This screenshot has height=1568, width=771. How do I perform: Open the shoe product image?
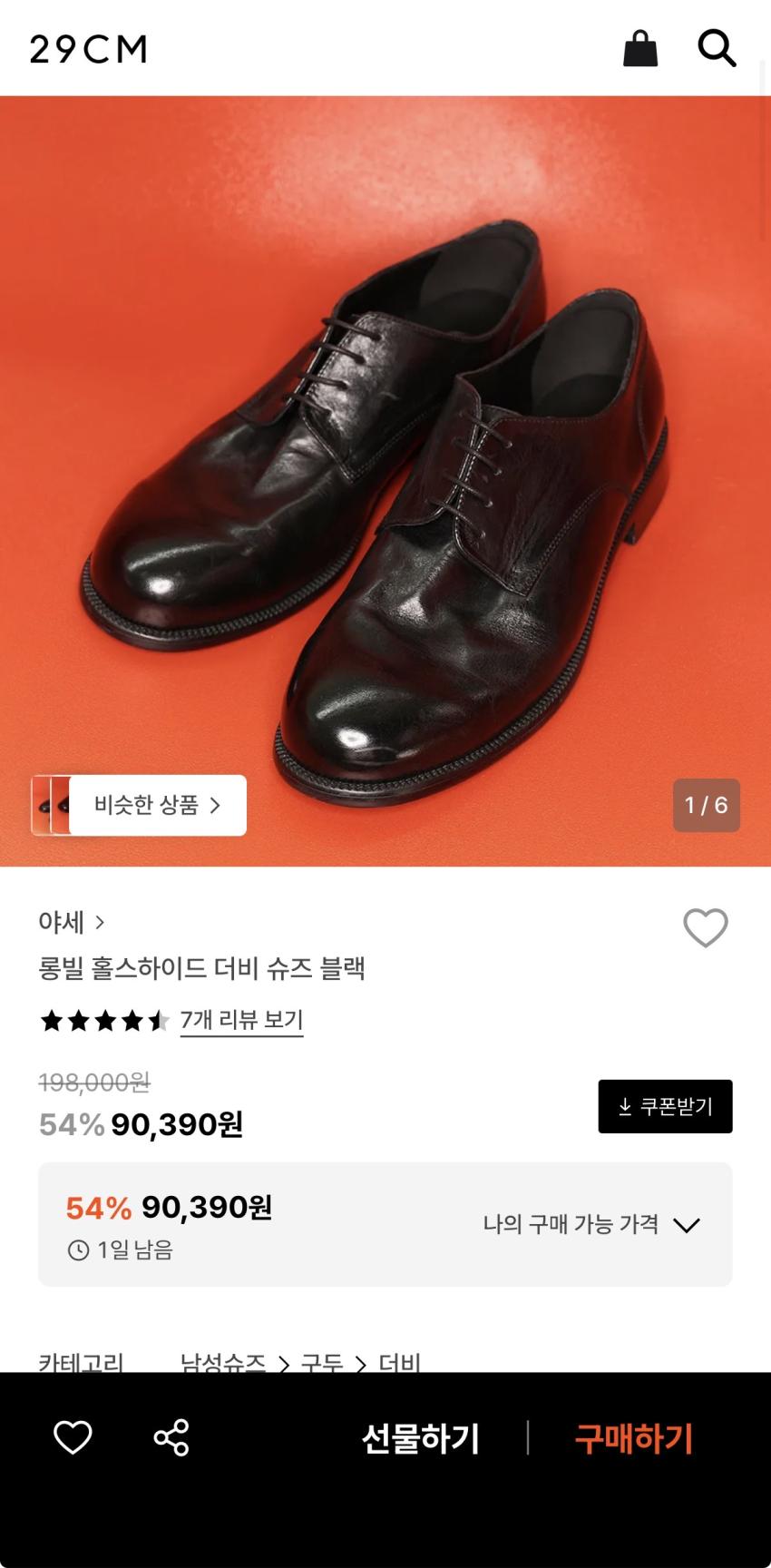(385, 481)
